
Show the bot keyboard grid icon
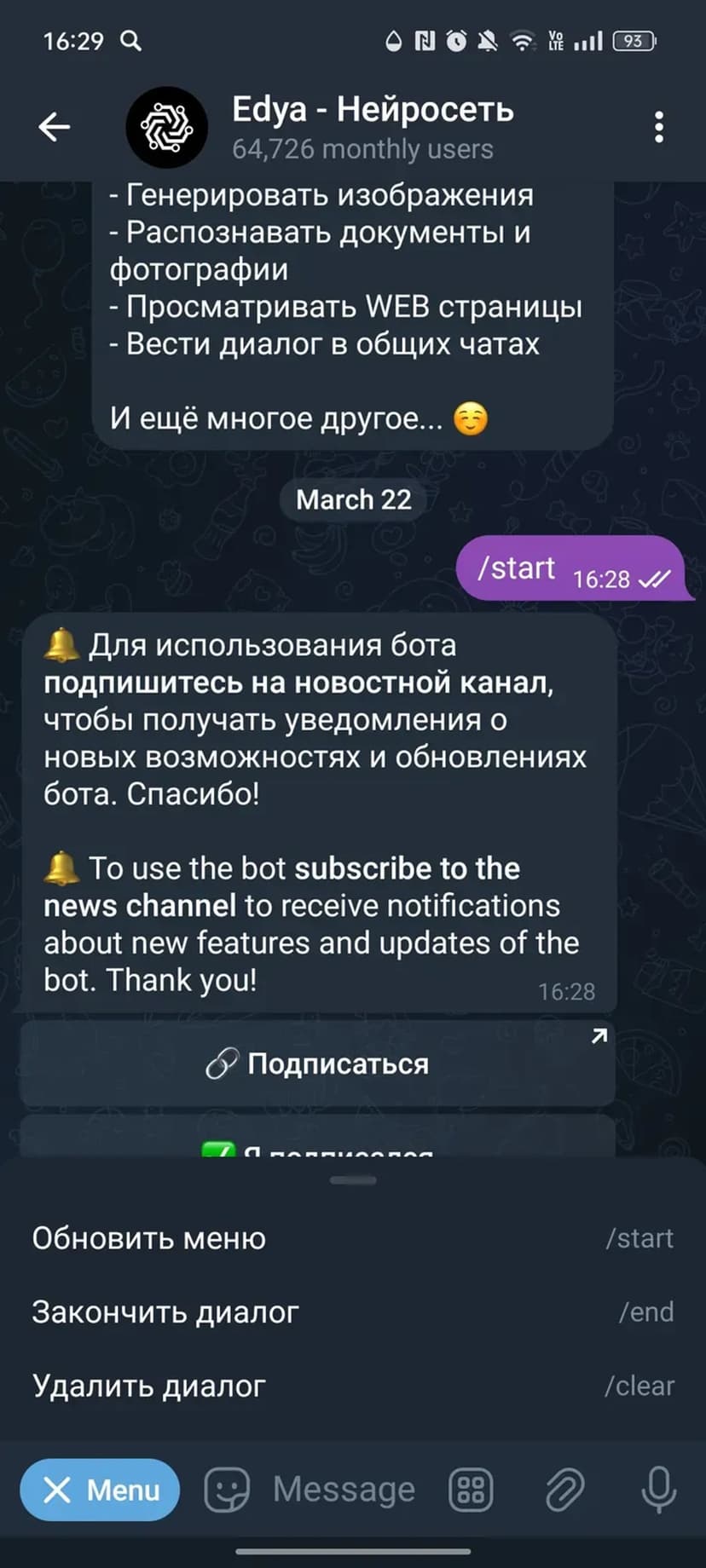point(471,1490)
